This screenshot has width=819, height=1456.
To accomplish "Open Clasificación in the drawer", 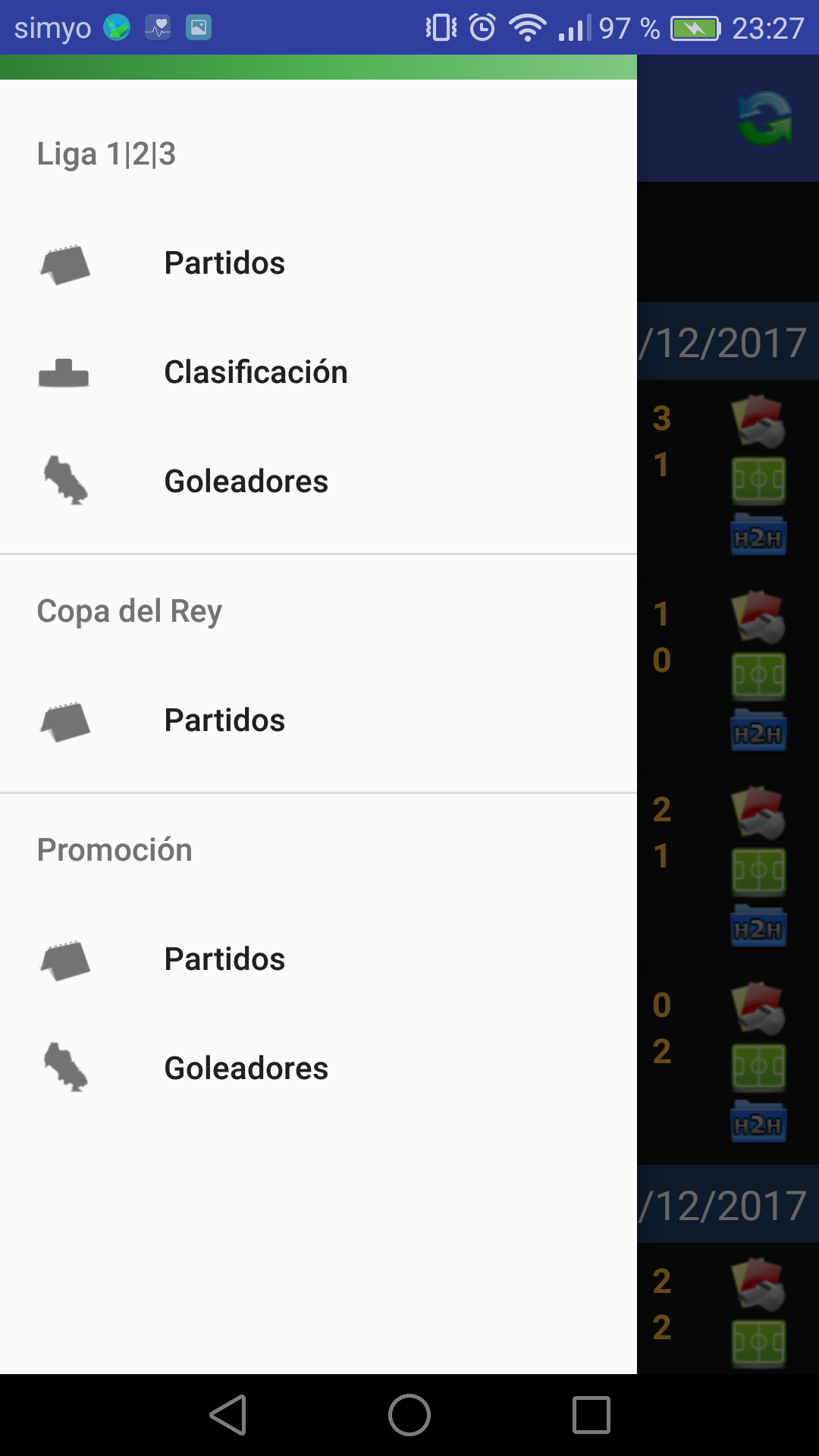I will [x=318, y=372].
